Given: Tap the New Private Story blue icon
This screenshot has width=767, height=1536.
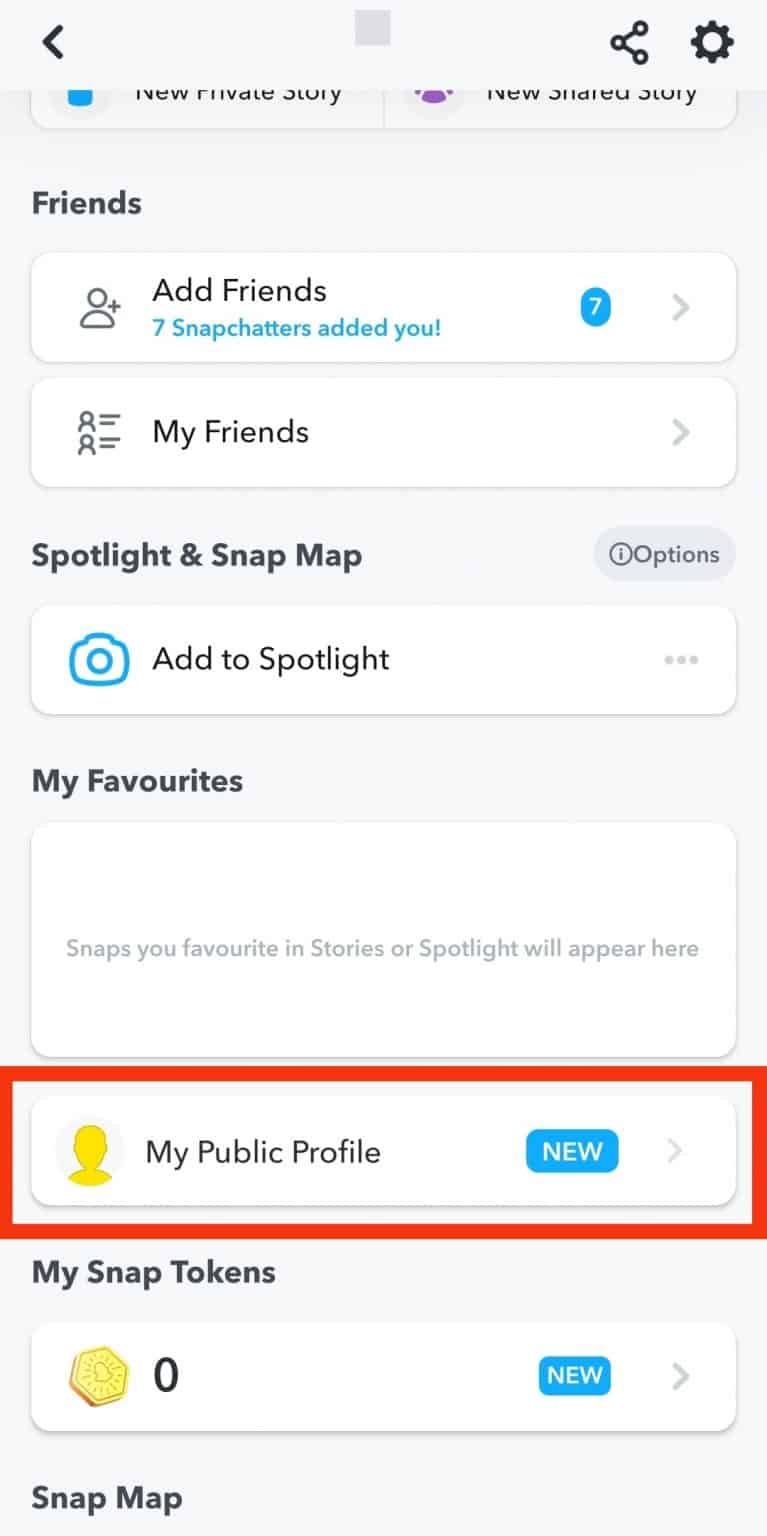Looking at the screenshot, I should (79, 91).
